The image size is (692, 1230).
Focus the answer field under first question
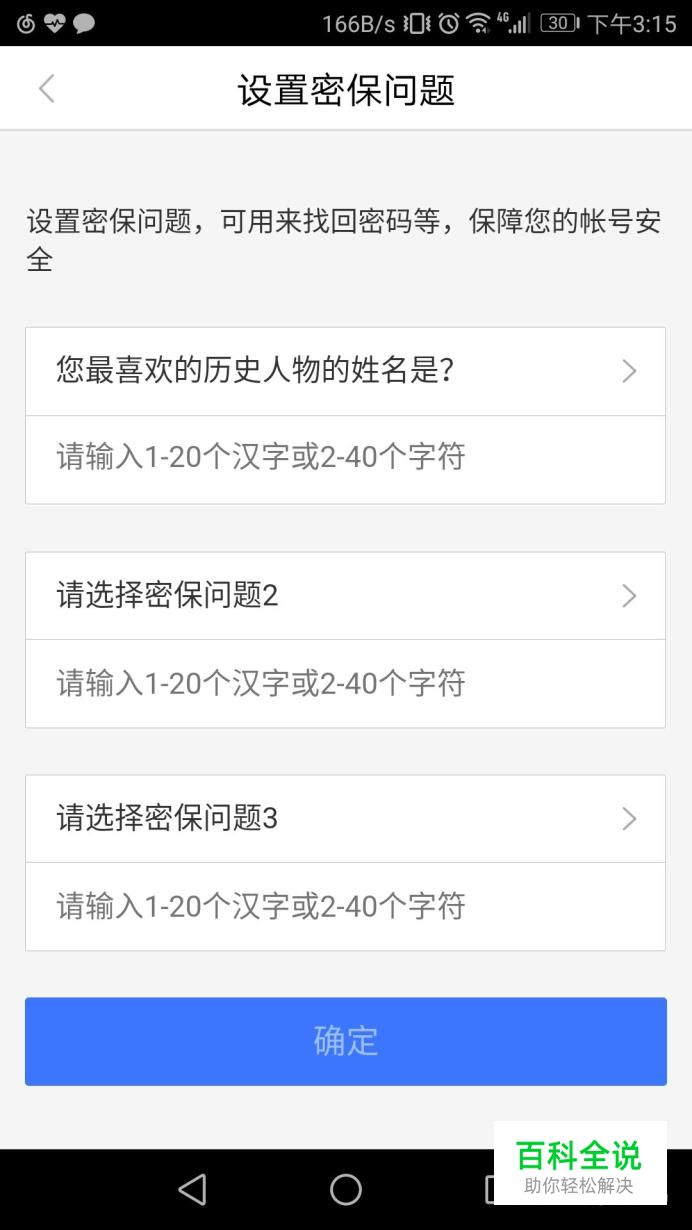345,460
